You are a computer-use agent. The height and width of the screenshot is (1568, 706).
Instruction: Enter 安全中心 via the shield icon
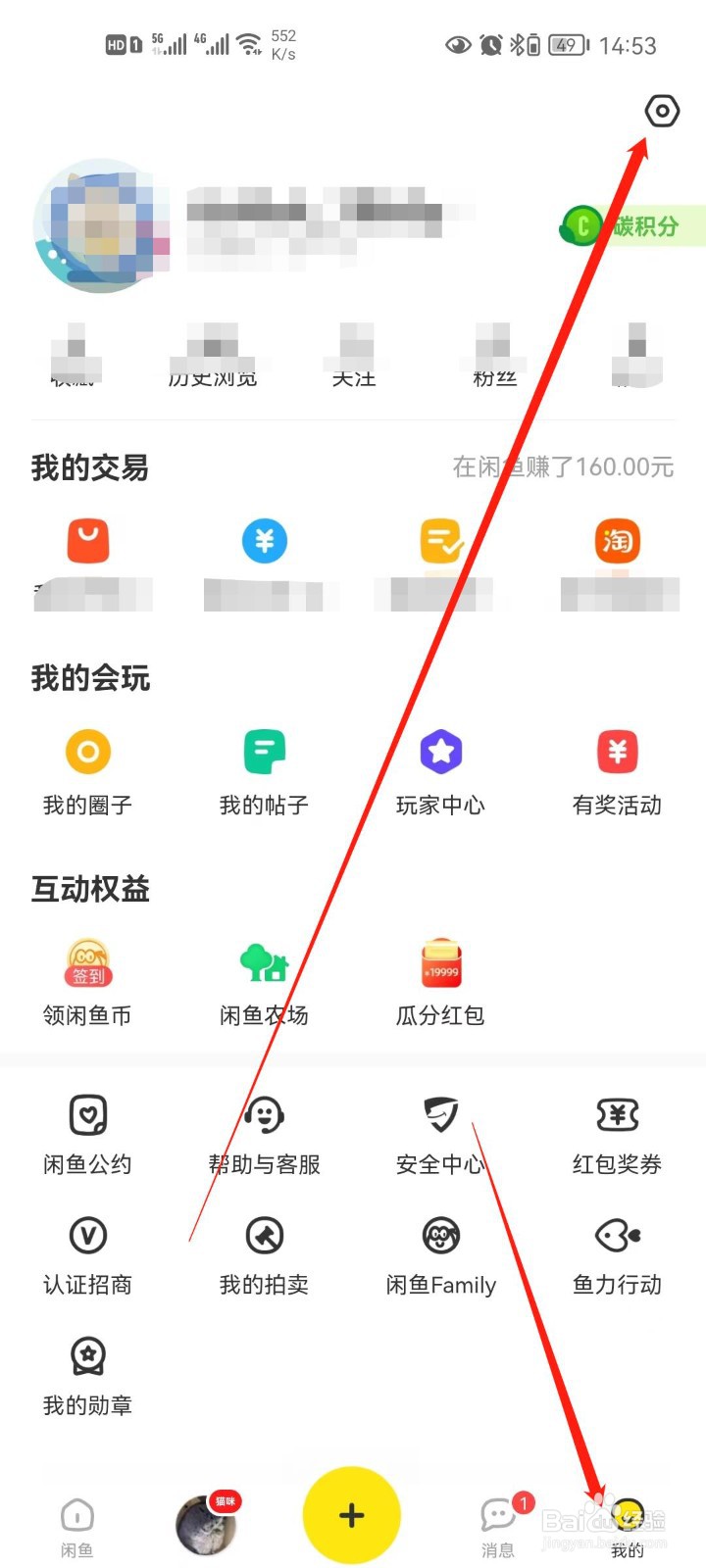click(441, 1114)
